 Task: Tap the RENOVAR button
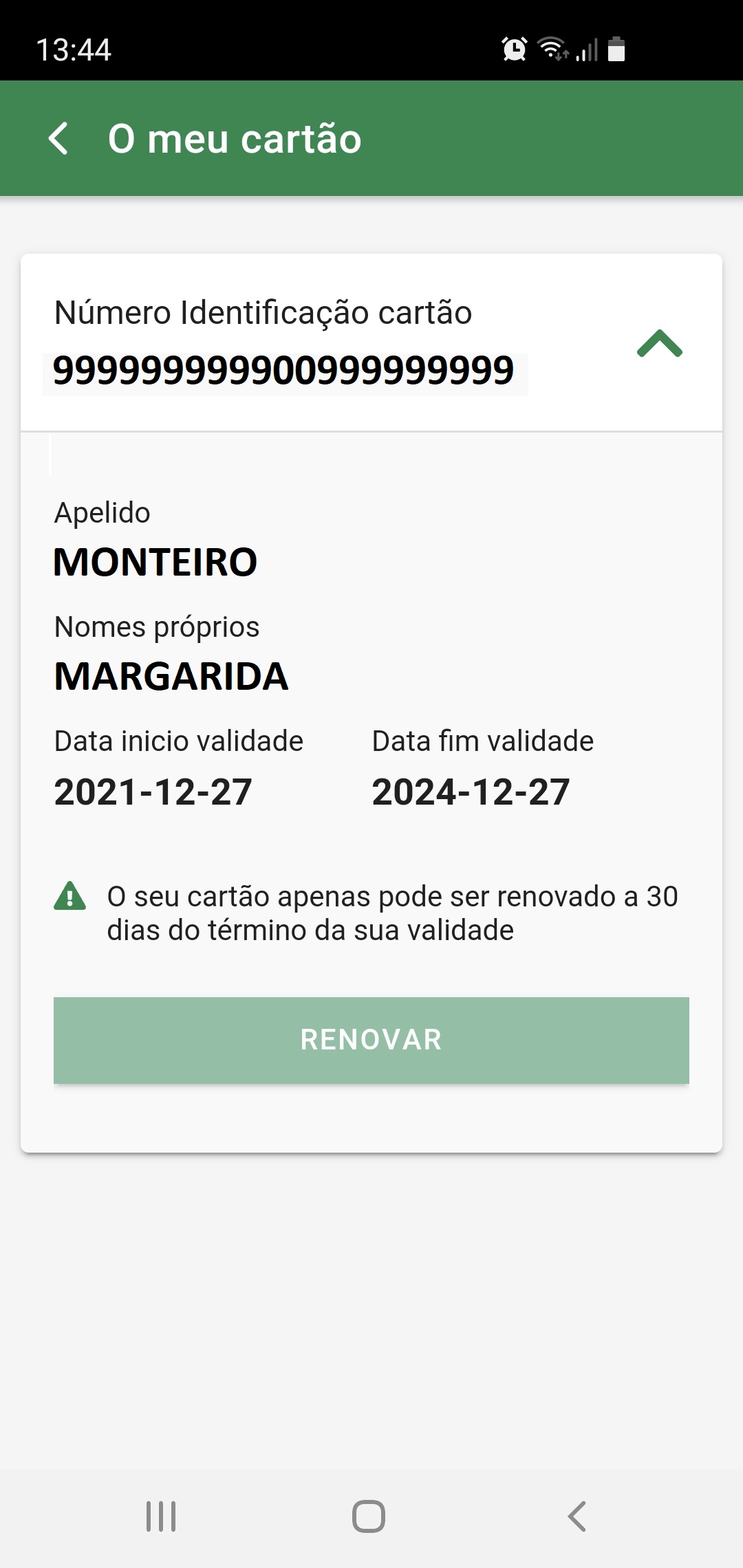pyautogui.click(x=371, y=1040)
